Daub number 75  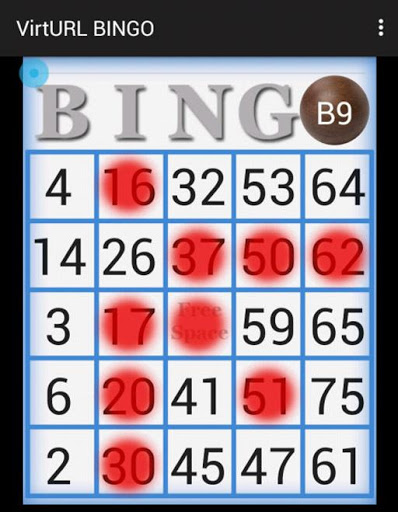tap(337, 393)
